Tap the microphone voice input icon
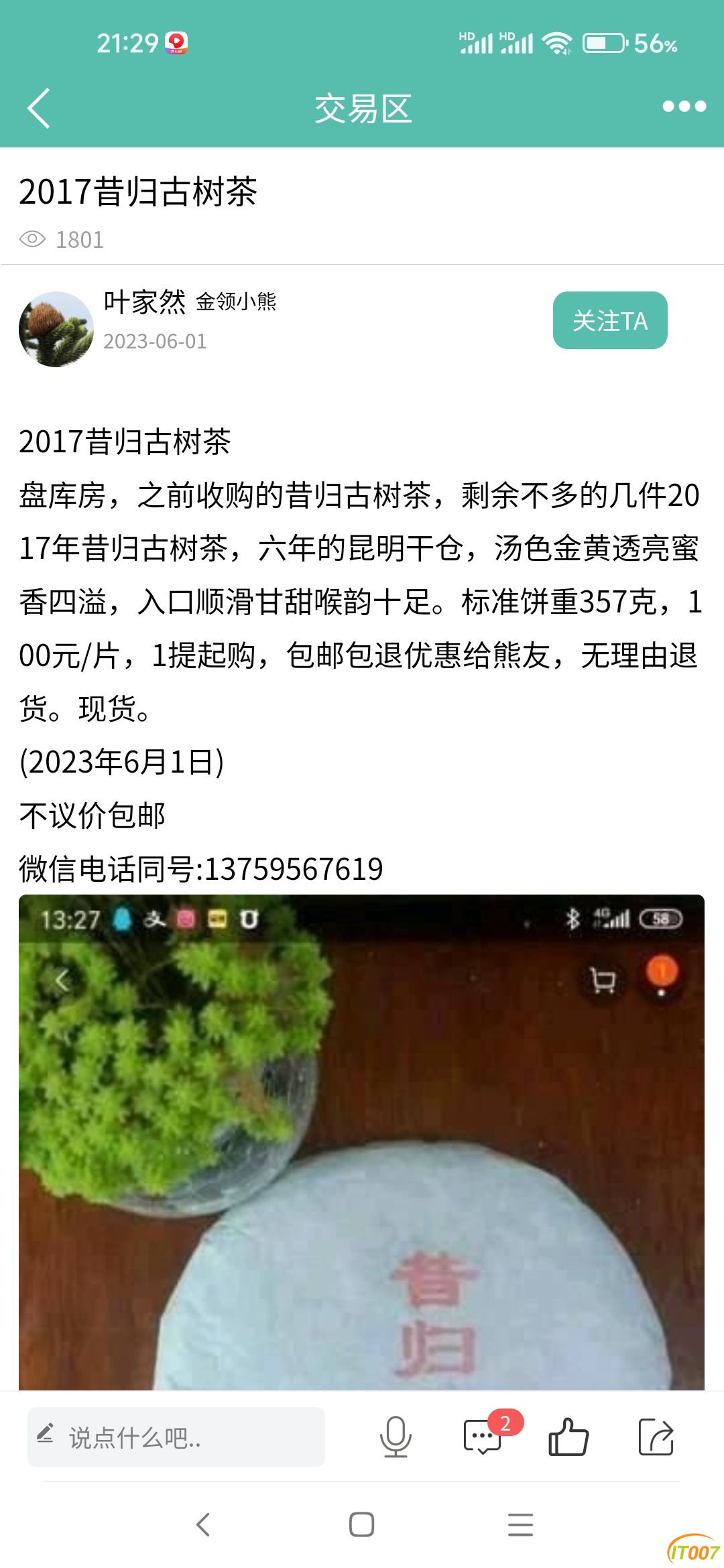Viewport: 724px width, 1568px height. coord(396,1437)
